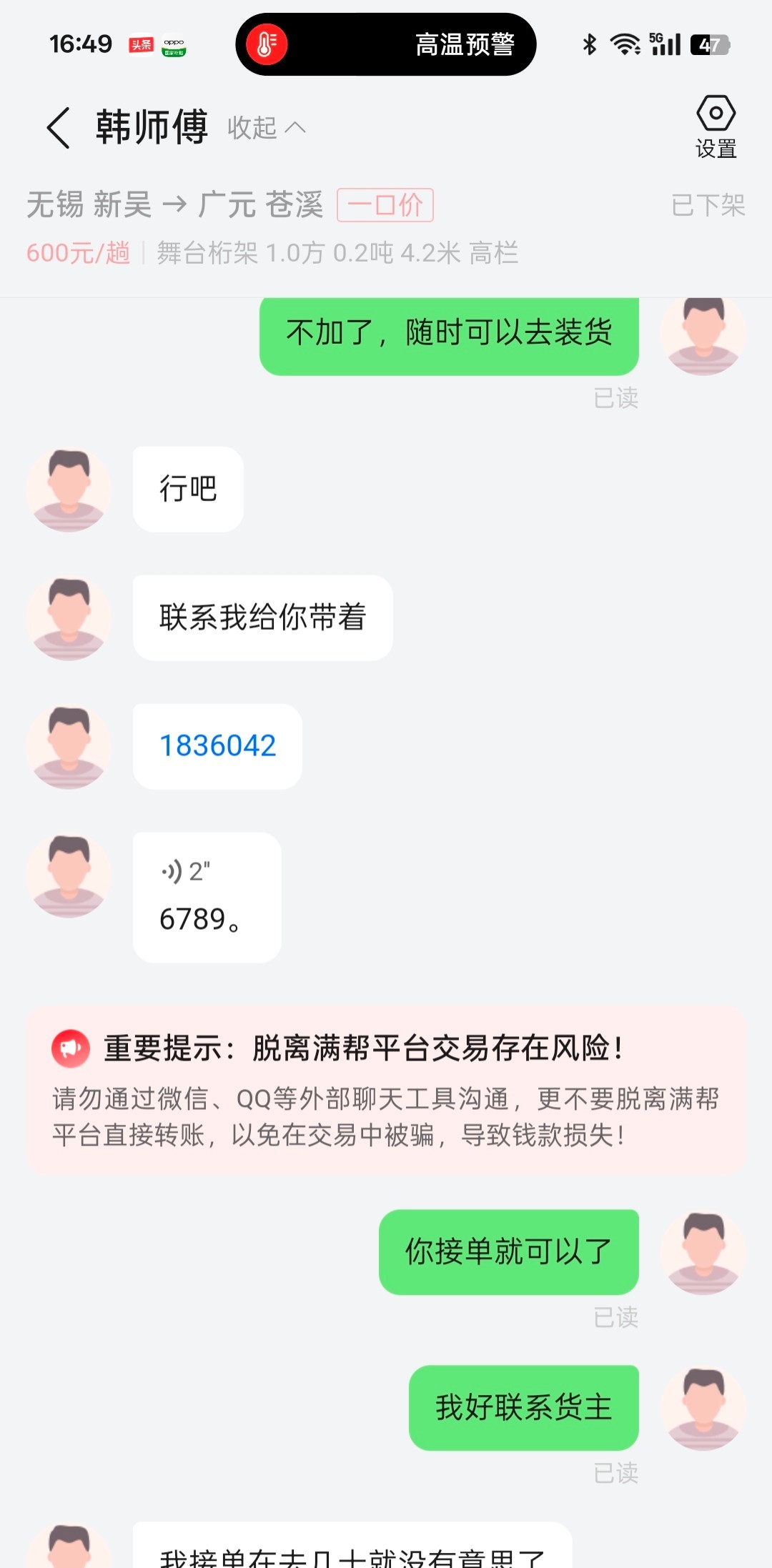The image size is (772, 1568).
Task: Open the avatar beside the 行吧 message
Action: coord(69,490)
